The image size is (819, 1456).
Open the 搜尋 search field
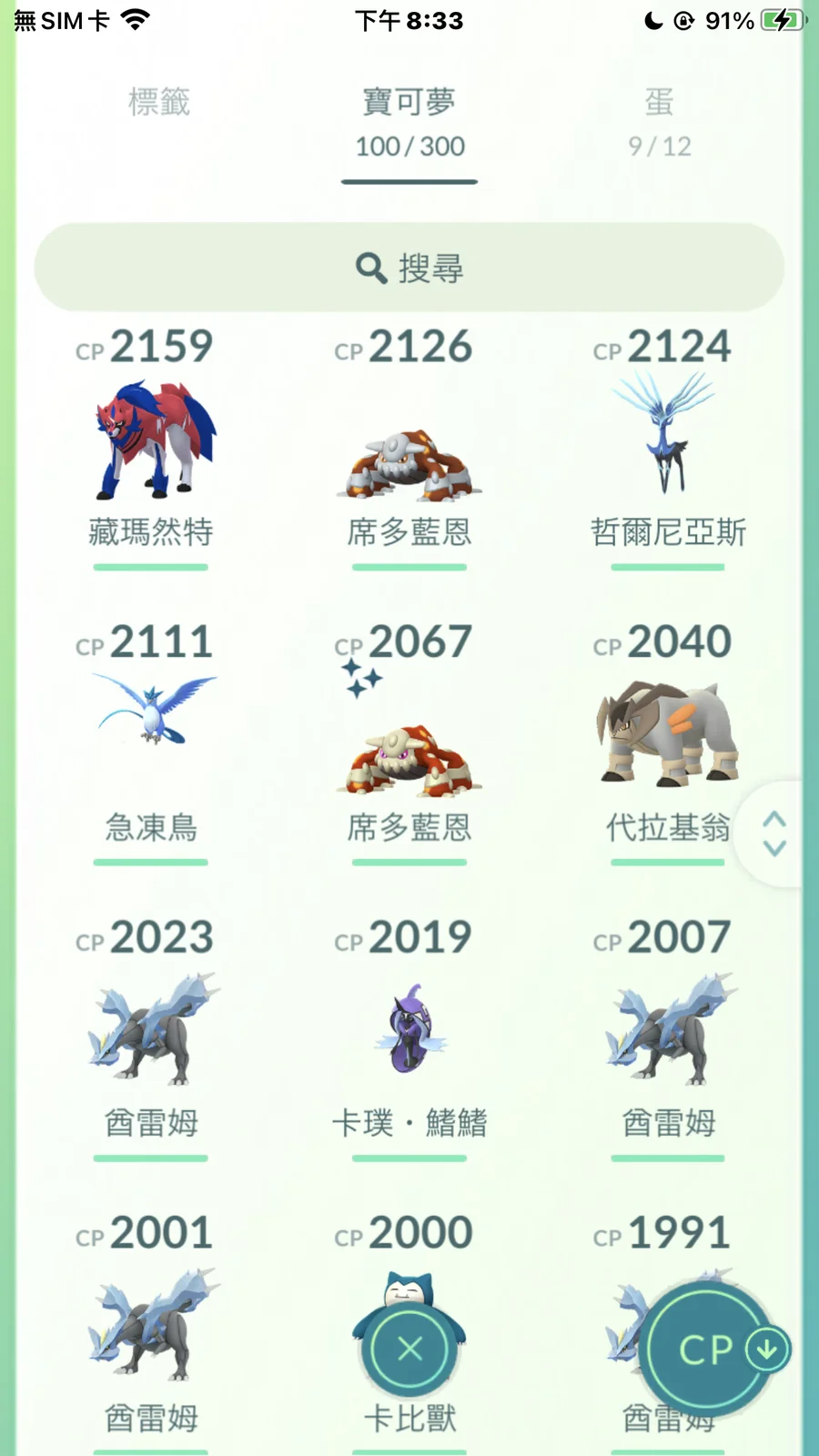pos(409,268)
